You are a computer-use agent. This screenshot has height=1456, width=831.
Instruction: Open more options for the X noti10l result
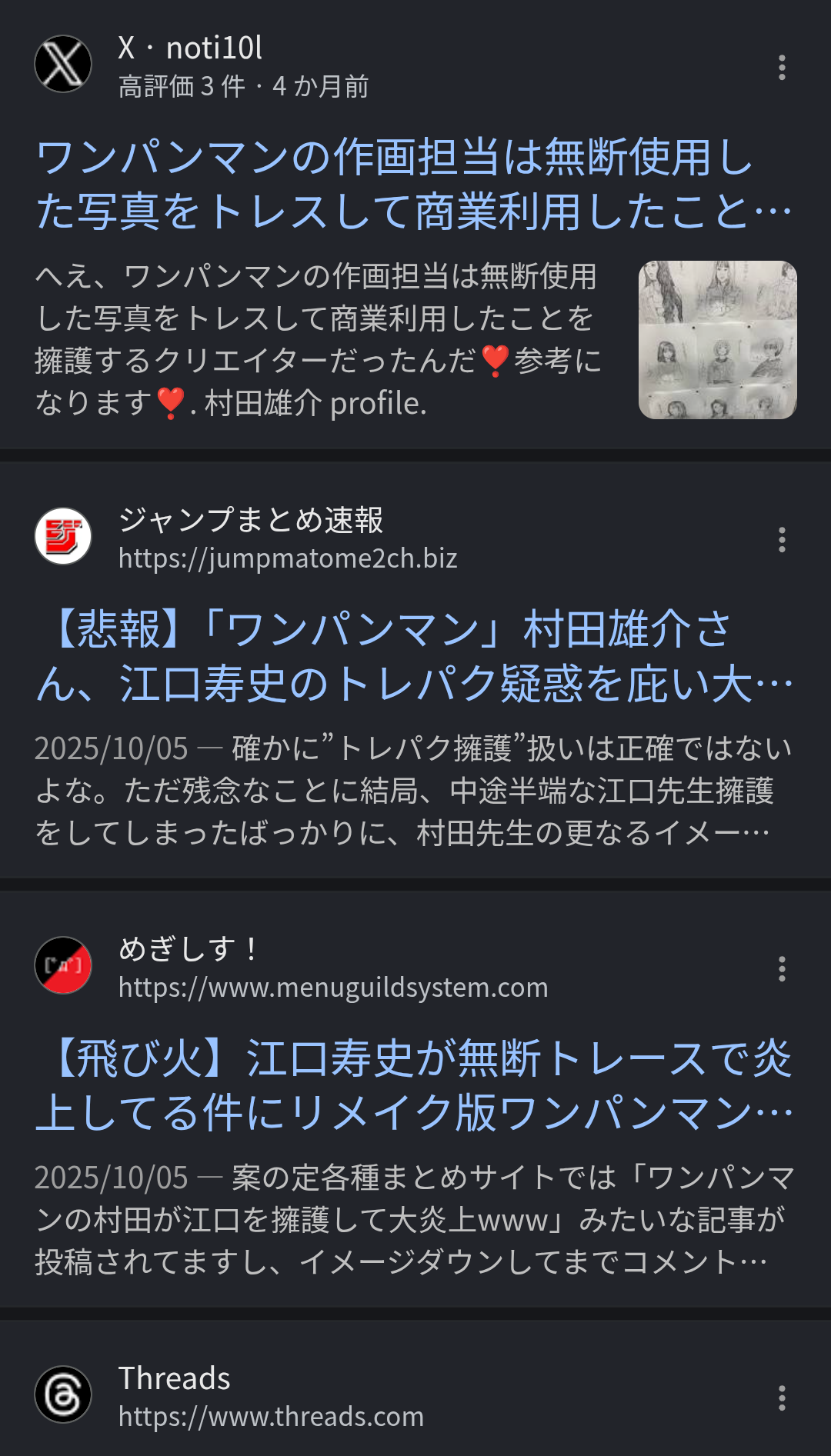(x=782, y=68)
